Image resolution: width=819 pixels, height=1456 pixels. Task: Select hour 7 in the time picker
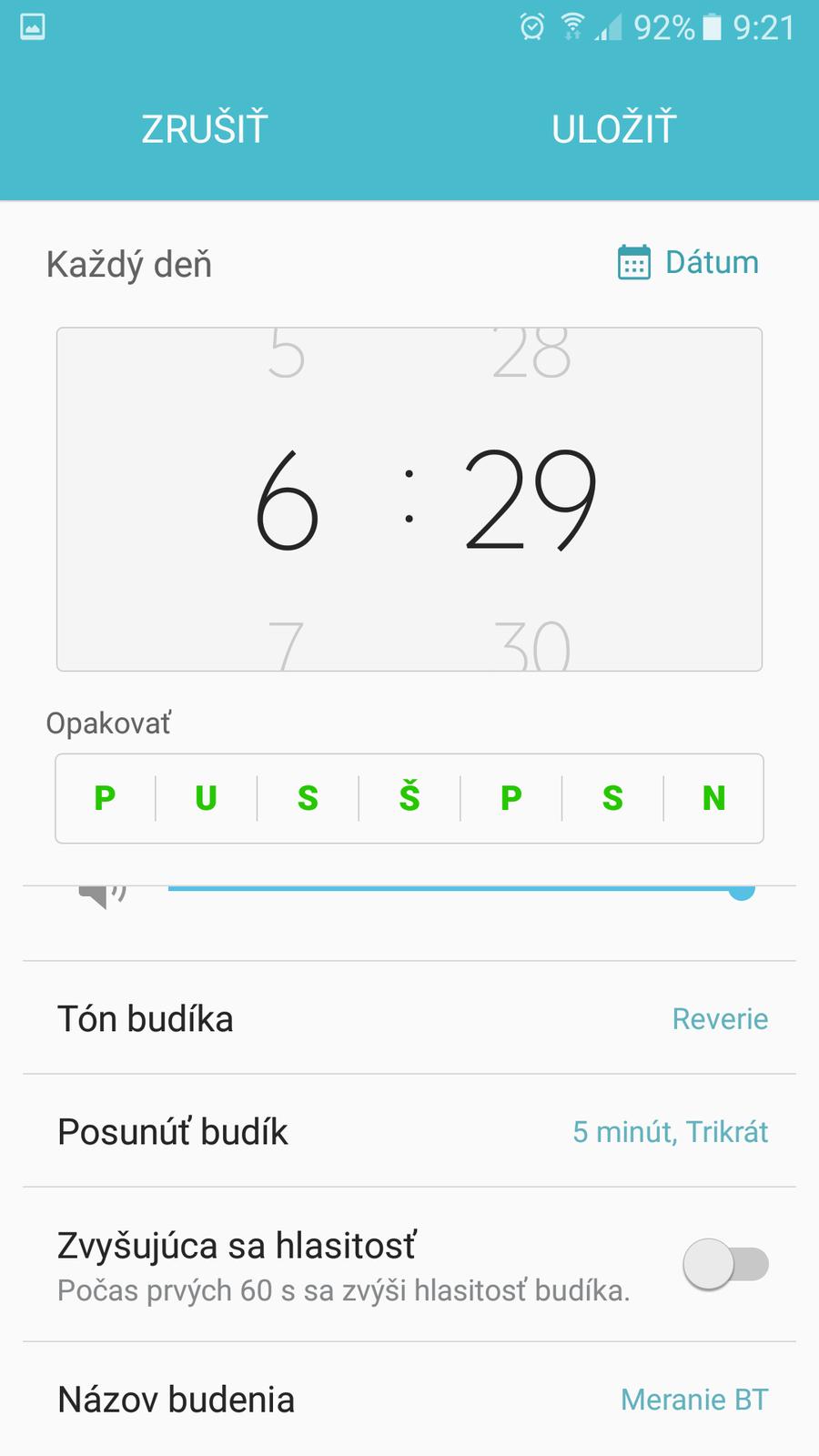(286, 643)
